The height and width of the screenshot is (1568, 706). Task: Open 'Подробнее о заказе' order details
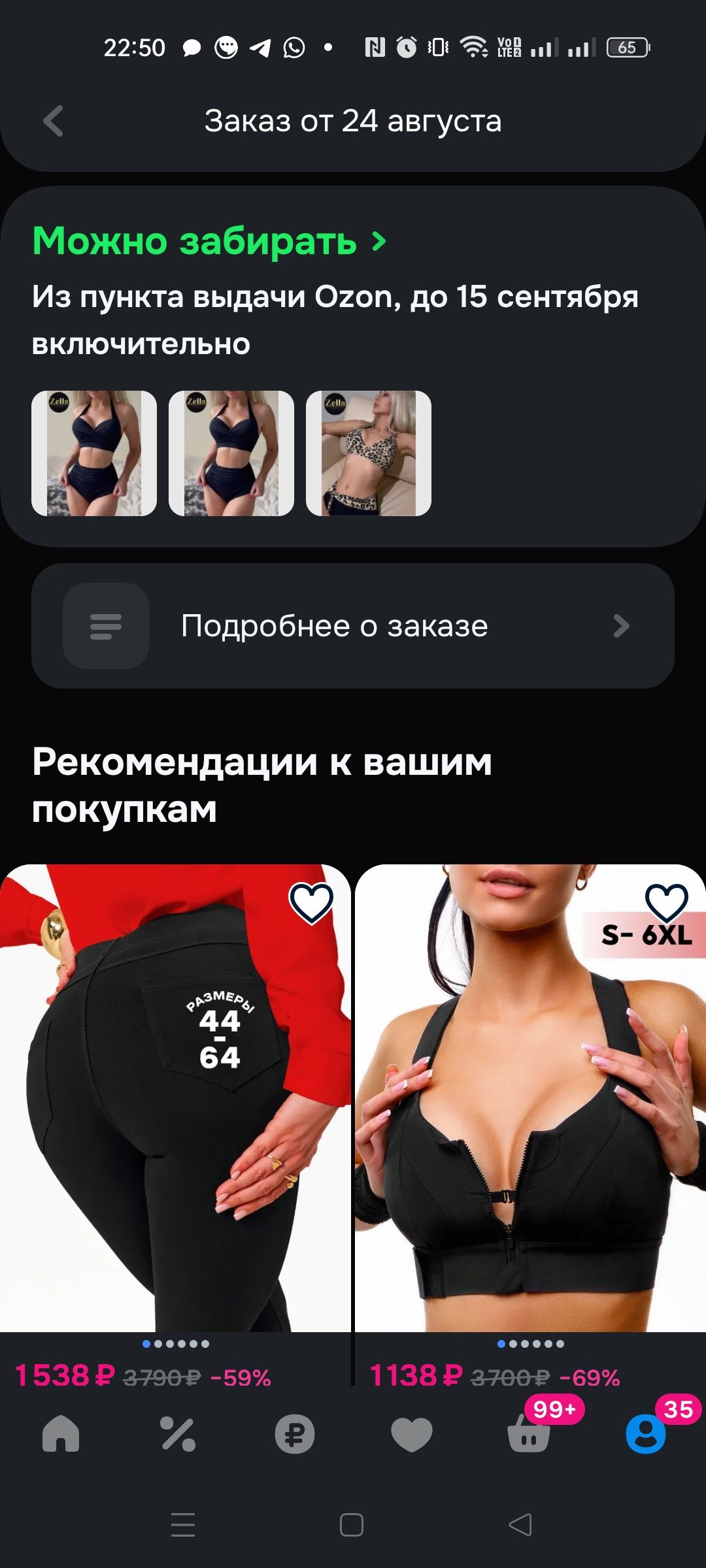(x=353, y=626)
